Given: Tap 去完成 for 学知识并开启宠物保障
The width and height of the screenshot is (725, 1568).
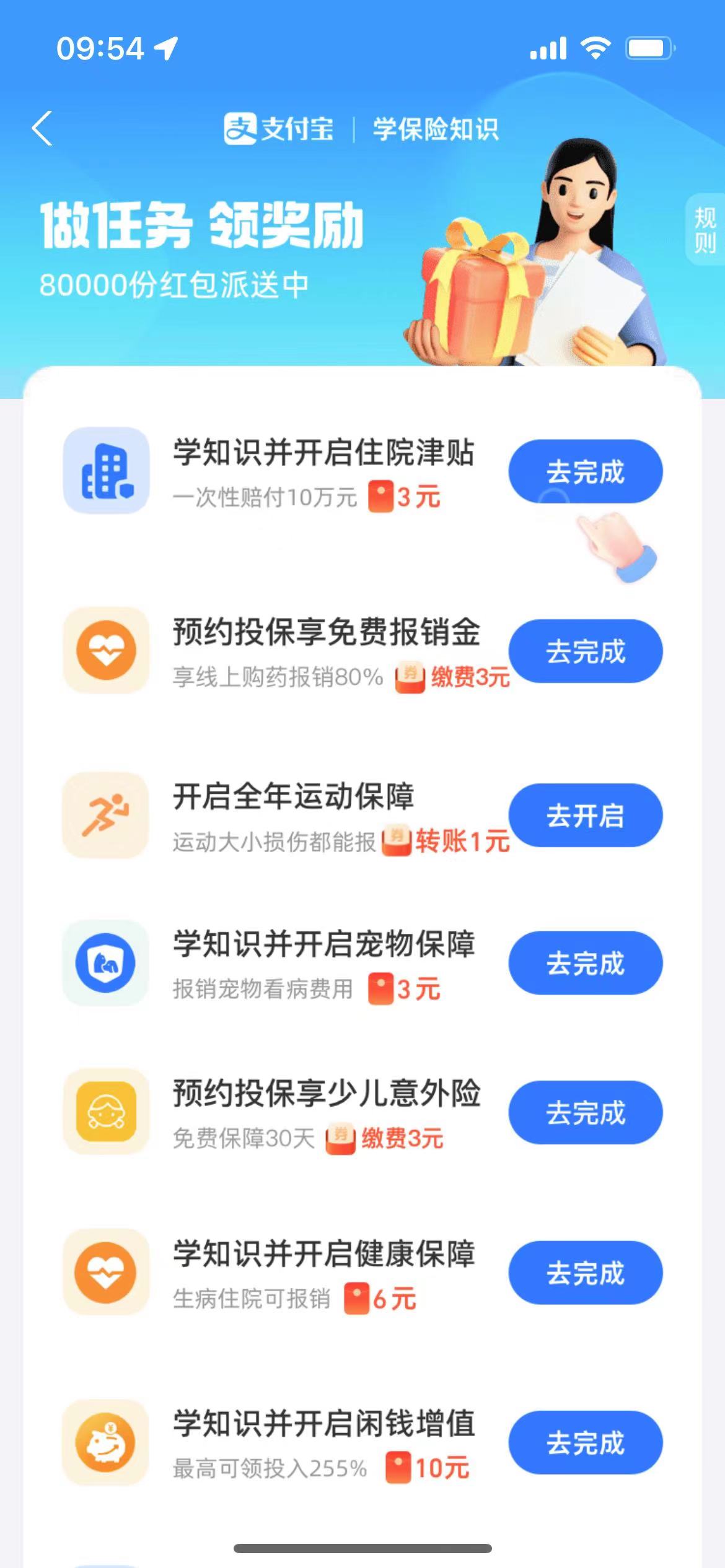Looking at the screenshot, I should point(585,963).
